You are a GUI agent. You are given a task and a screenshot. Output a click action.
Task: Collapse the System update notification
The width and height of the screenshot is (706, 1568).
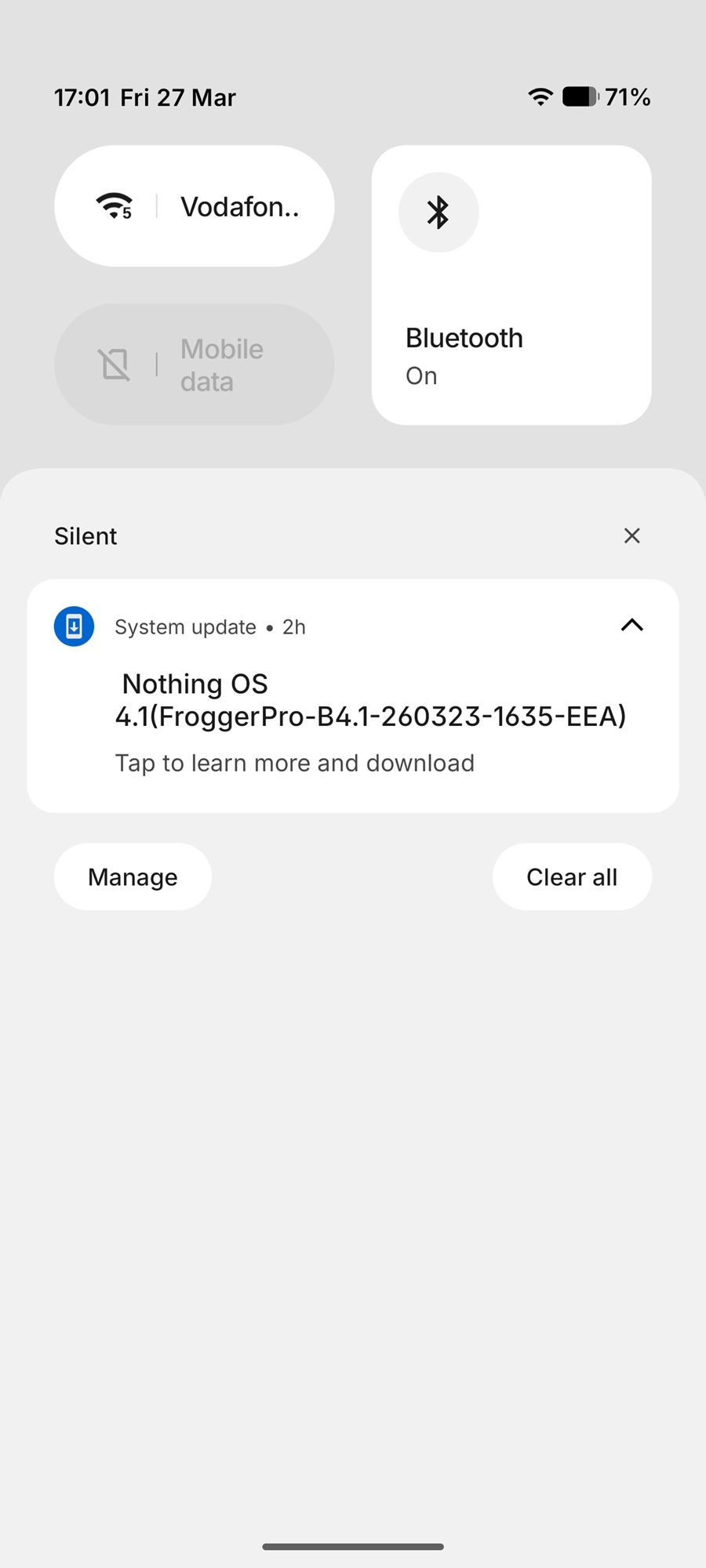[631, 626]
